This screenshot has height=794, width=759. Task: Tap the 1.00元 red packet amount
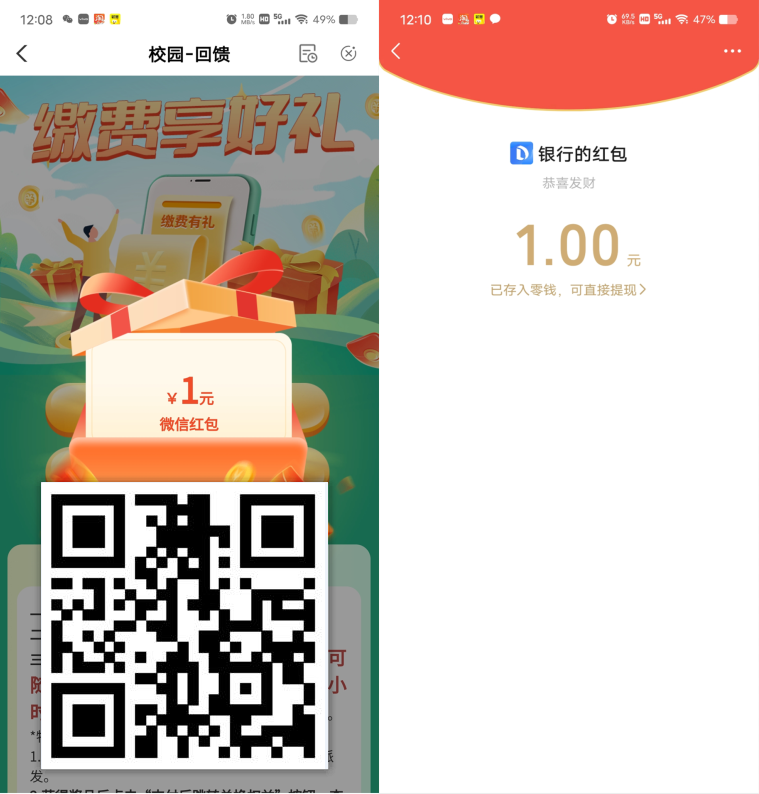566,242
